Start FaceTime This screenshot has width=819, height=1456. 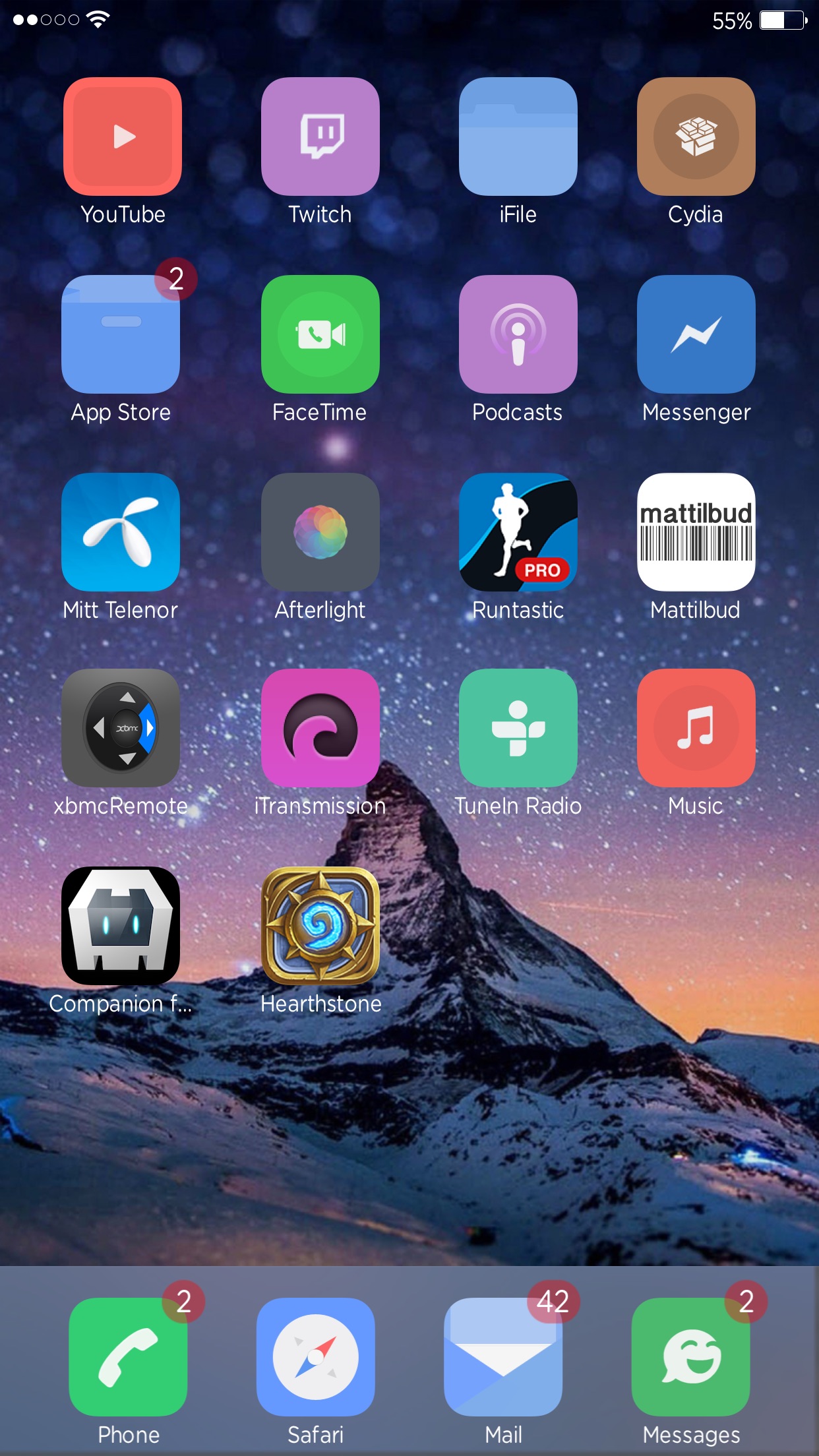click(320, 334)
